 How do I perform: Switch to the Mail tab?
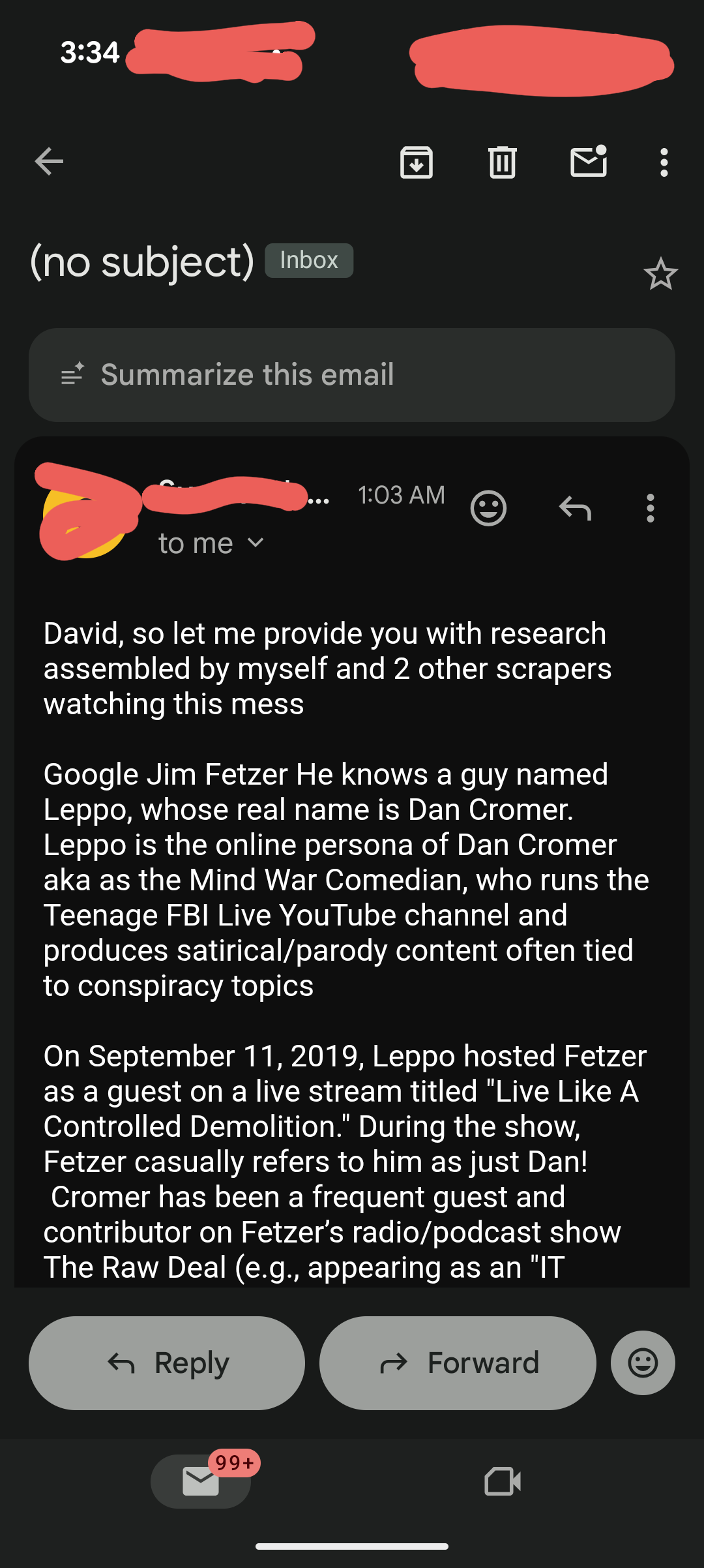pyautogui.click(x=201, y=1481)
